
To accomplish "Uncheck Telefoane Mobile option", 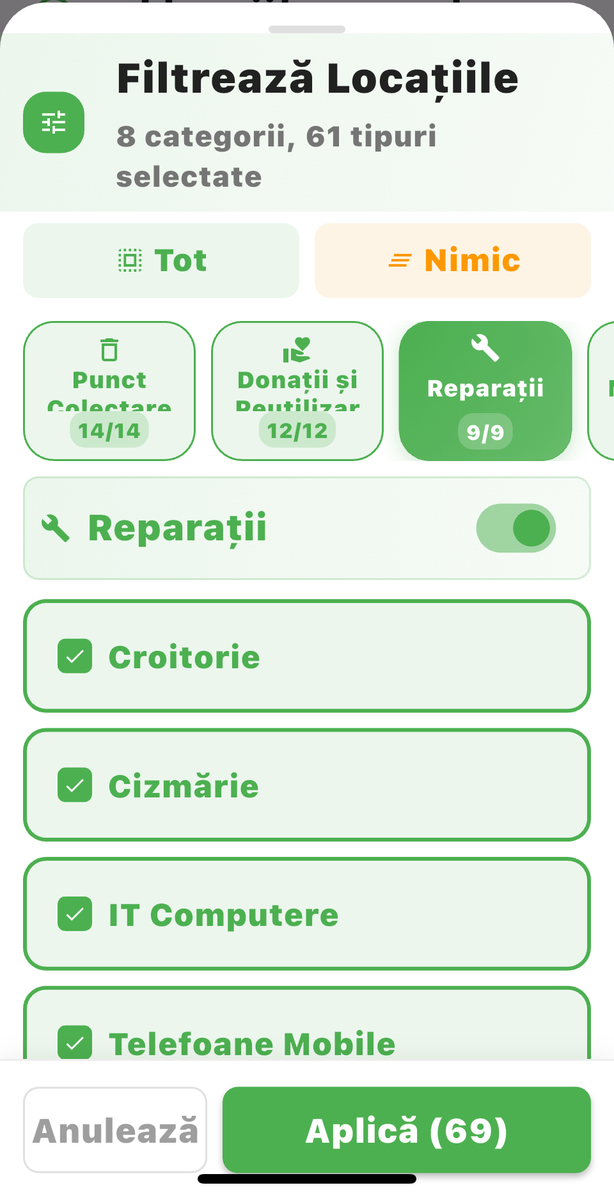I will (x=75, y=1043).
